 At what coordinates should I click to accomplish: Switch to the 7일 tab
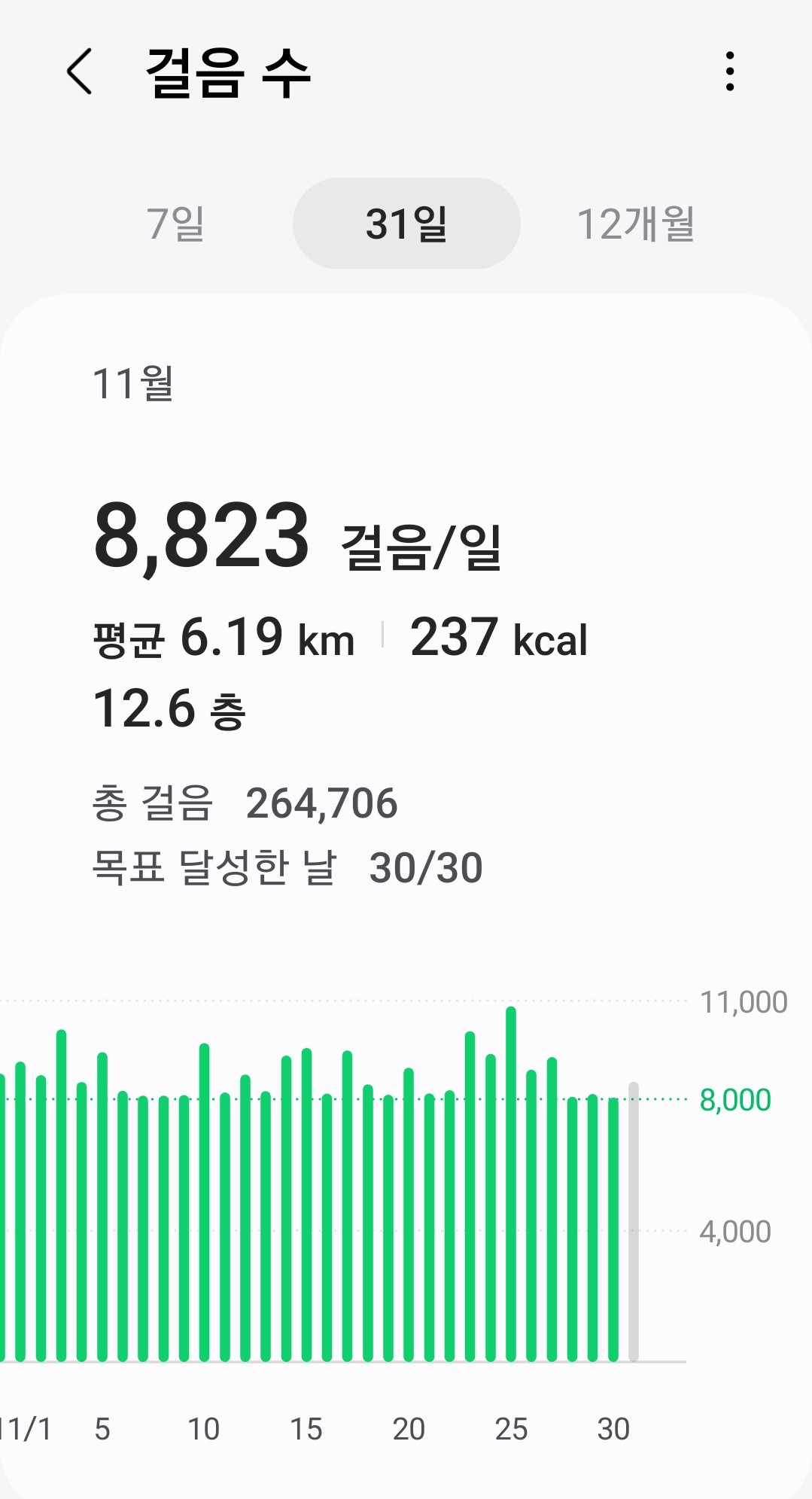tap(176, 224)
